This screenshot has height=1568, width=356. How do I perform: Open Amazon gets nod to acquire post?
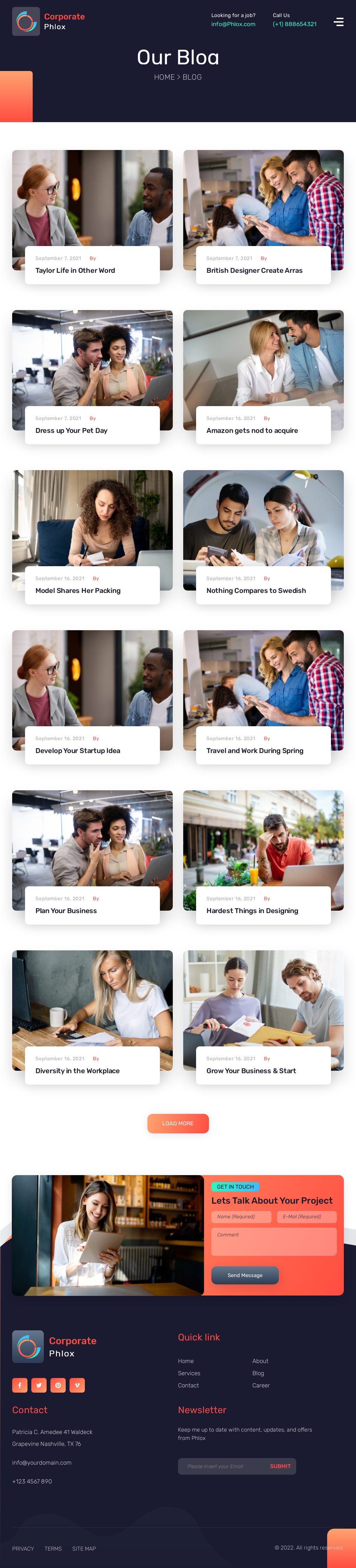(x=252, y=431)
